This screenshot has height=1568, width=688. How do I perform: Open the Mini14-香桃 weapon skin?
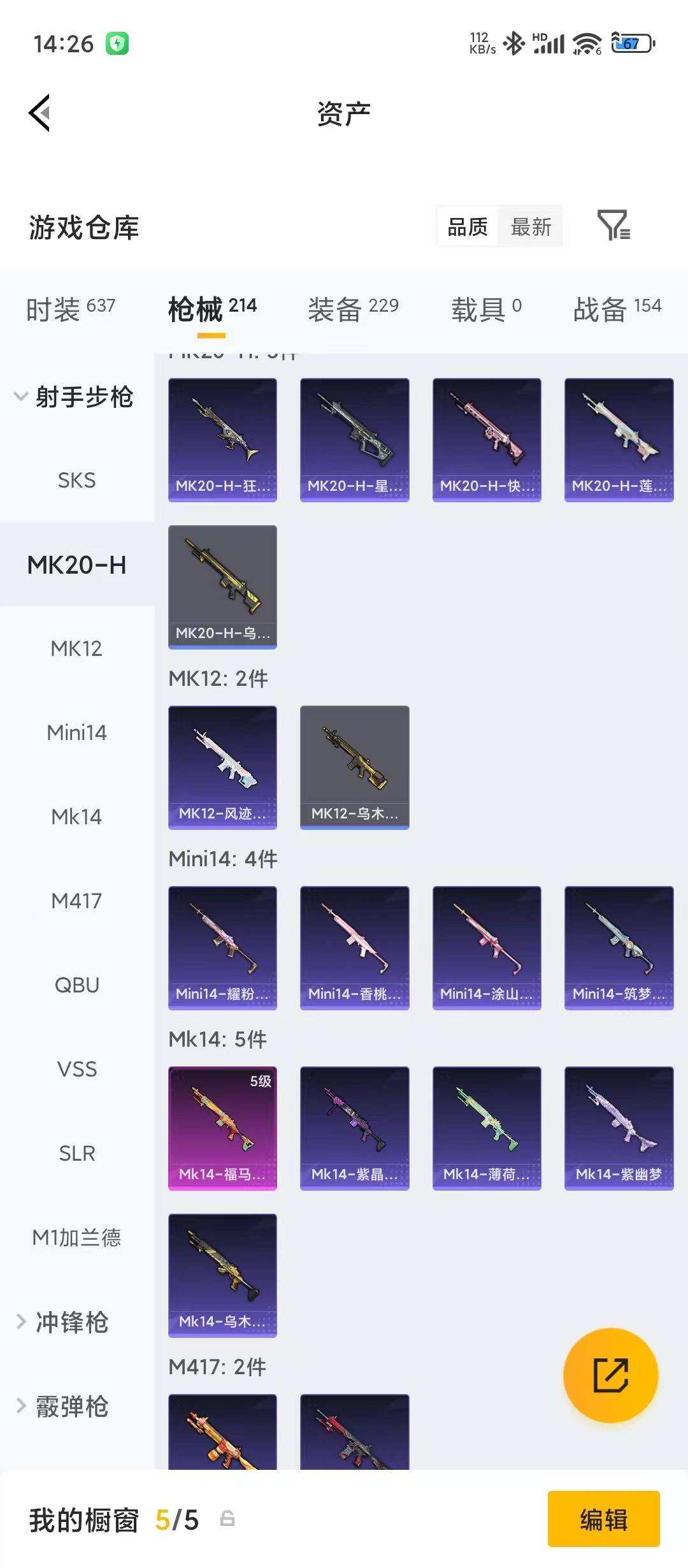pos(354,947)
